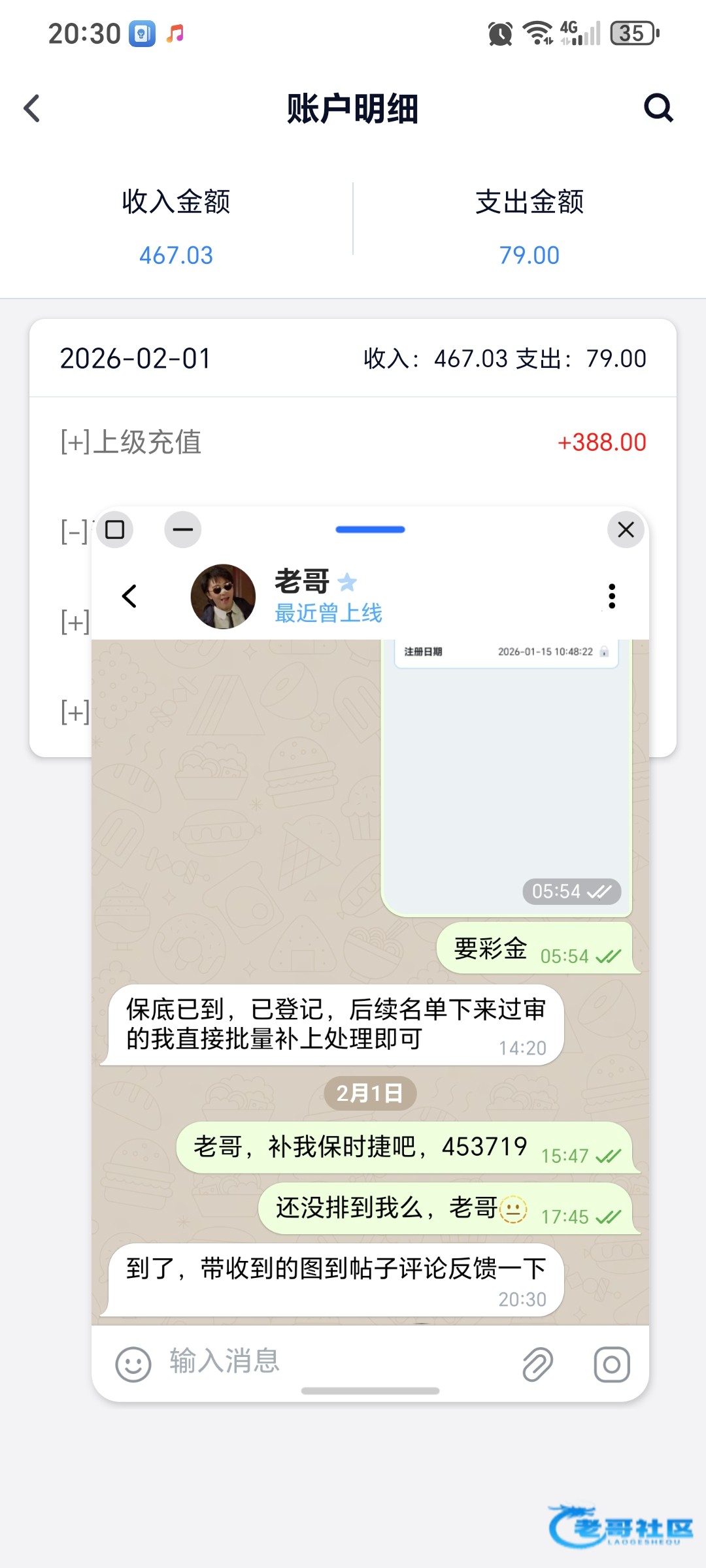Attach a file with the paperclip
The image size is (706, 1568).
537,1364
